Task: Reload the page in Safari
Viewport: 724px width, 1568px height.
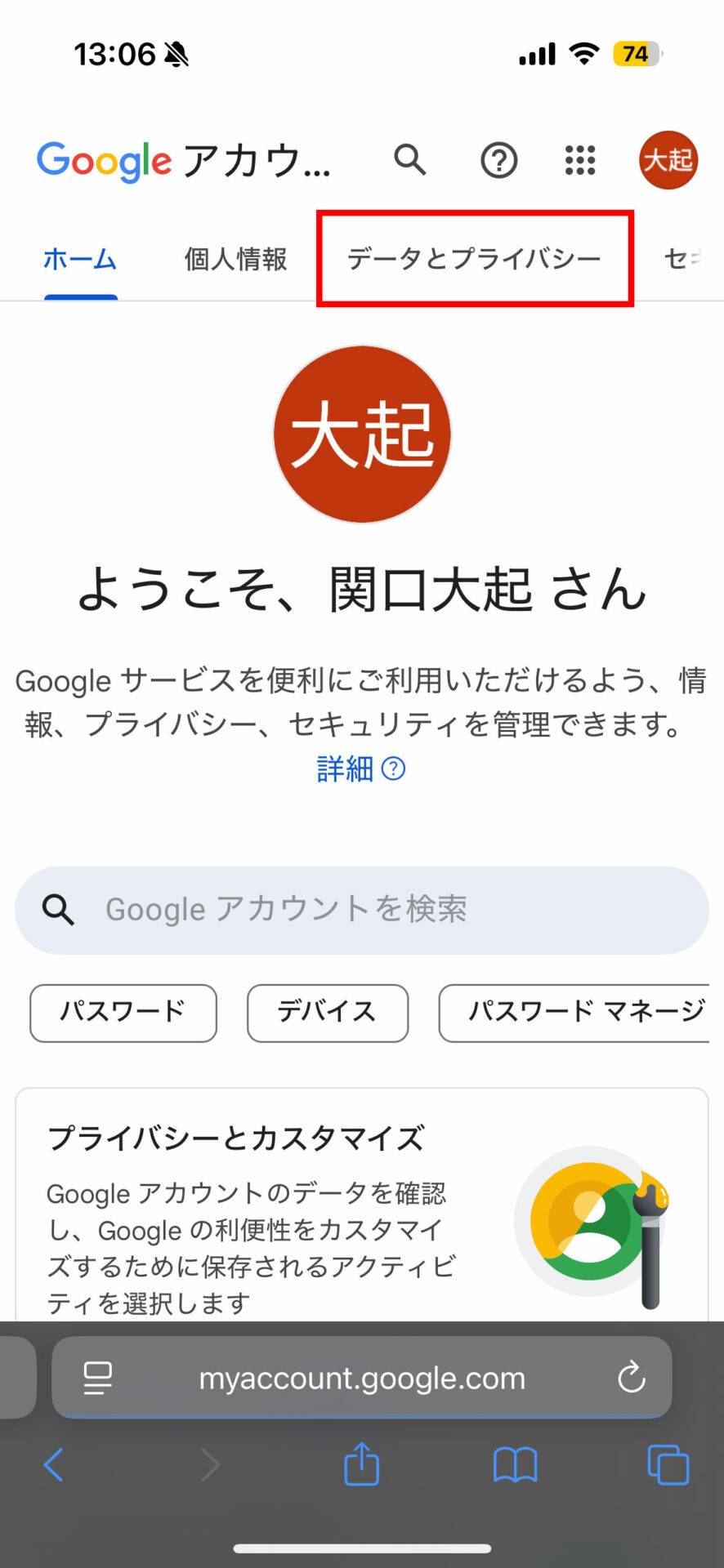Action: pyautogui.click(x=631, y=1378)
